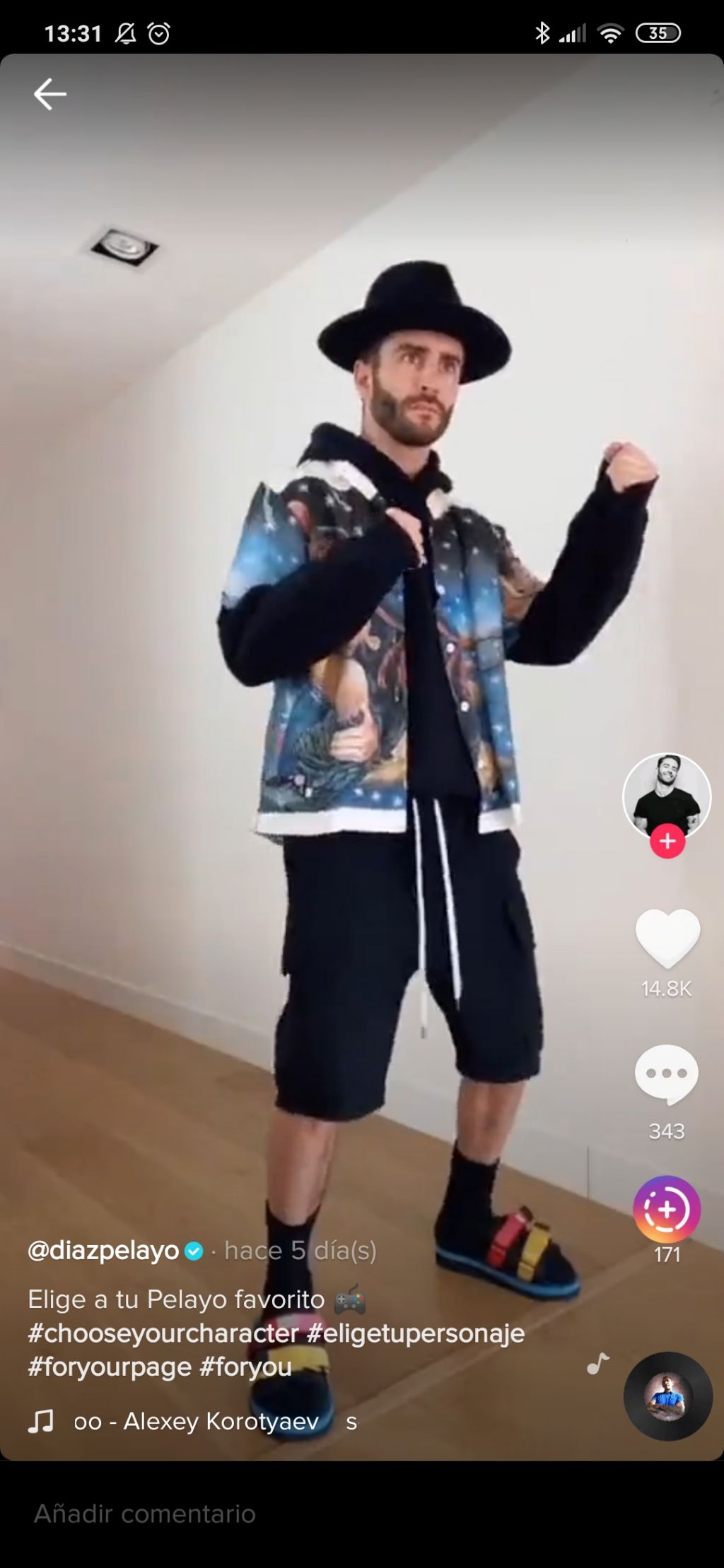Open the #foryourpage hashtag
The image size is (724, 1568).
point(110,1367)
